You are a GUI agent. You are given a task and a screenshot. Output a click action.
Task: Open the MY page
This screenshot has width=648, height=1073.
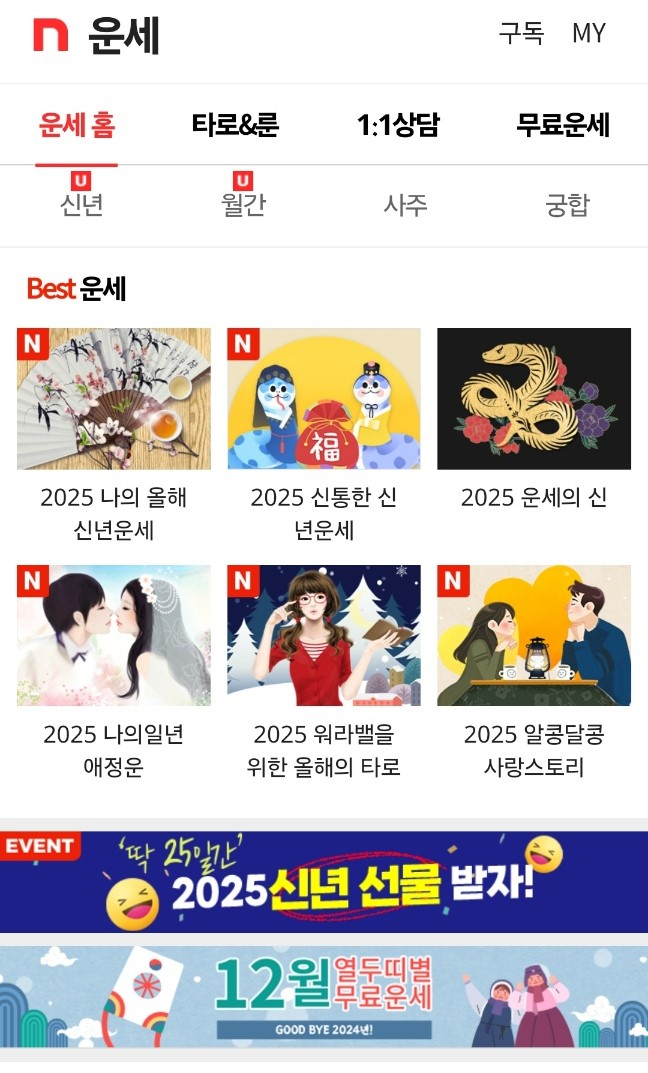(589, 34)
